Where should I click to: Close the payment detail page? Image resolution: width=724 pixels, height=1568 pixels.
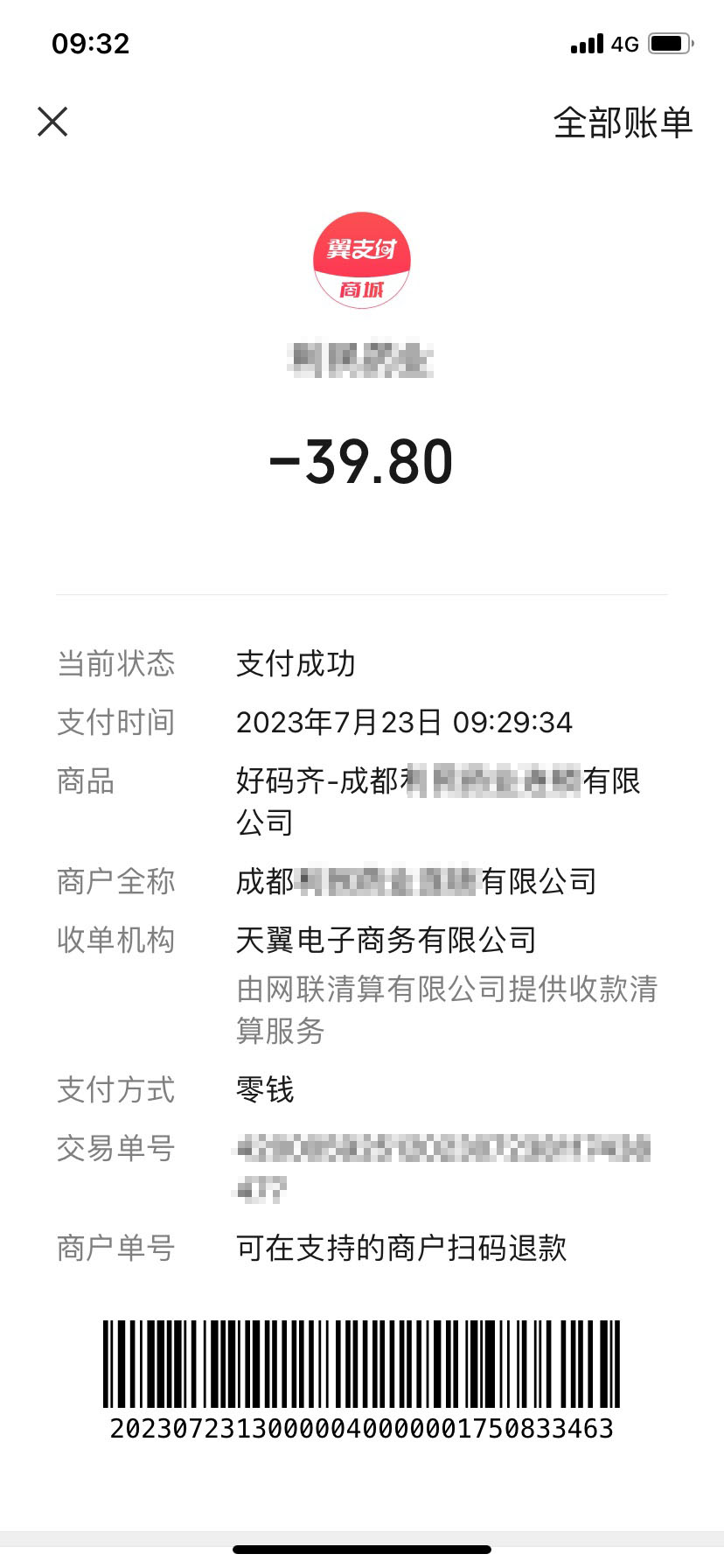point(52,122)
